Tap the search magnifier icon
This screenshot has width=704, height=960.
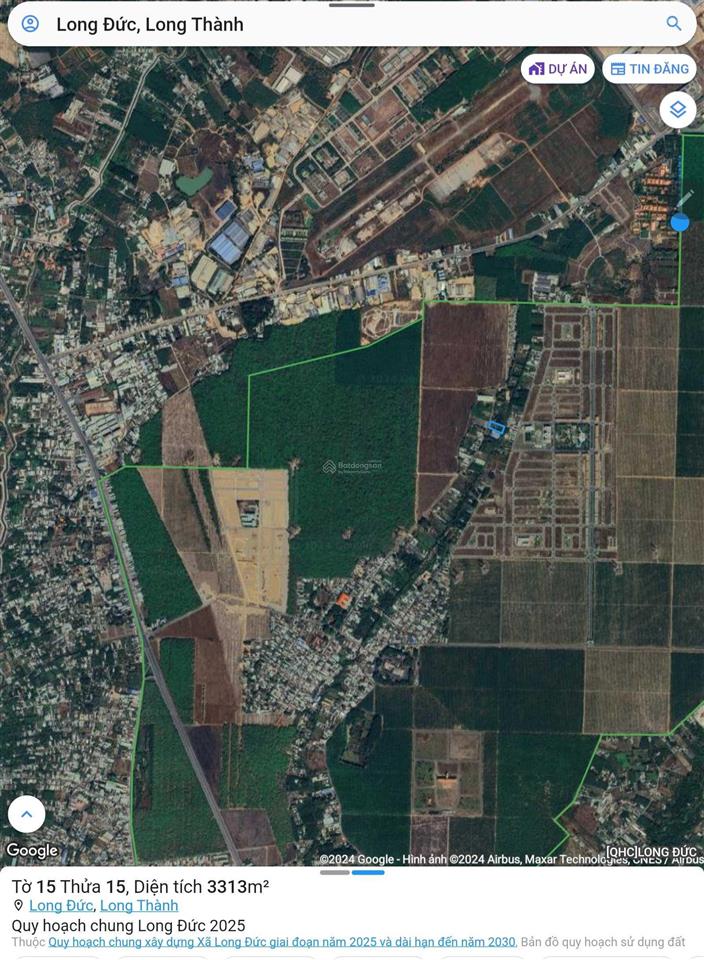coord(674,24)
